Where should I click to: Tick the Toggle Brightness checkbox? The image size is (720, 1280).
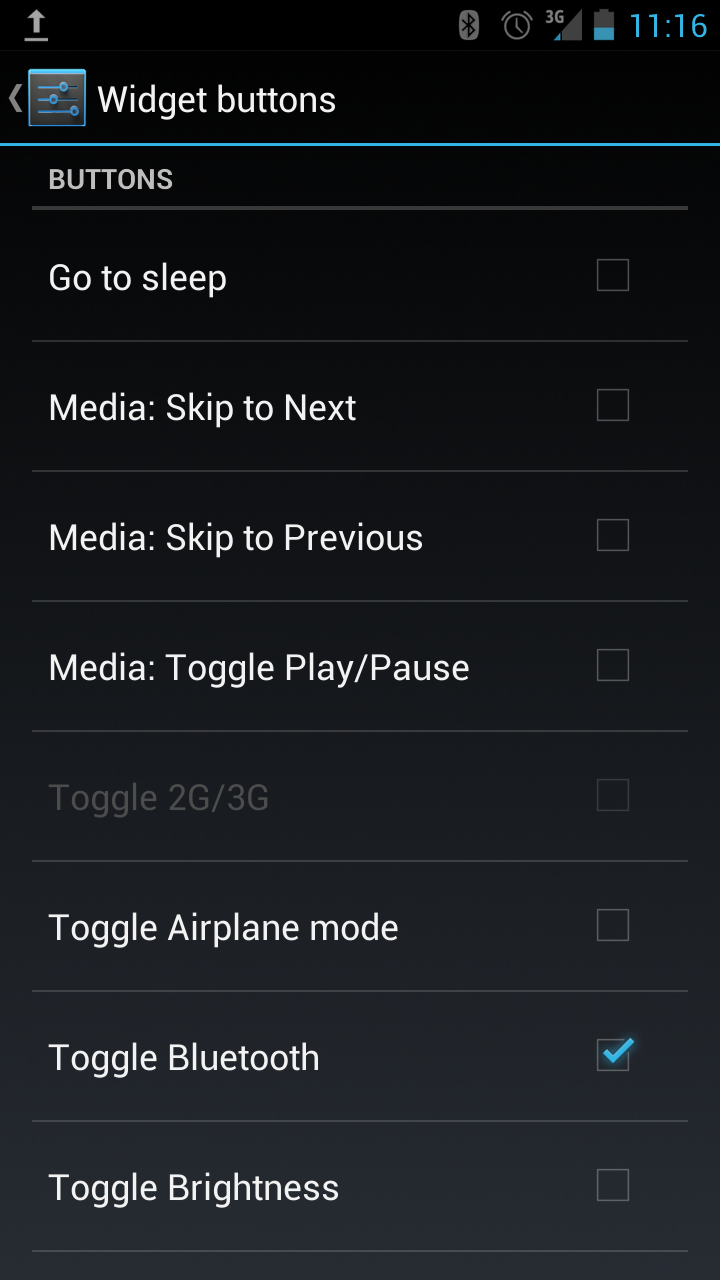612,1185
